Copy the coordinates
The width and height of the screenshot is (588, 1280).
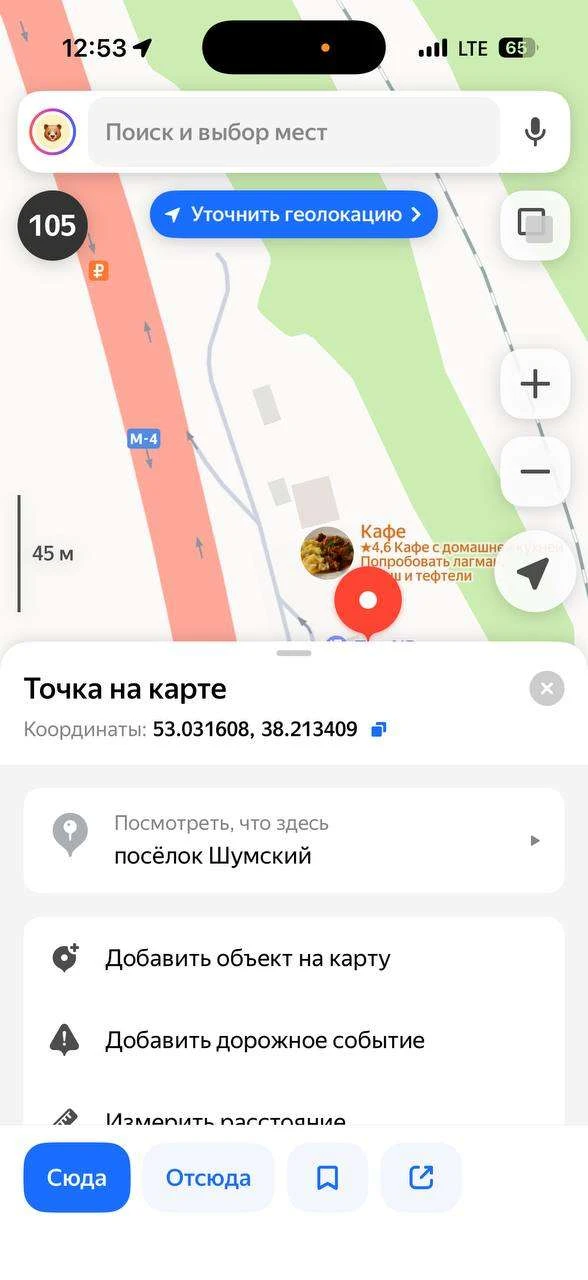coord(378,730)
